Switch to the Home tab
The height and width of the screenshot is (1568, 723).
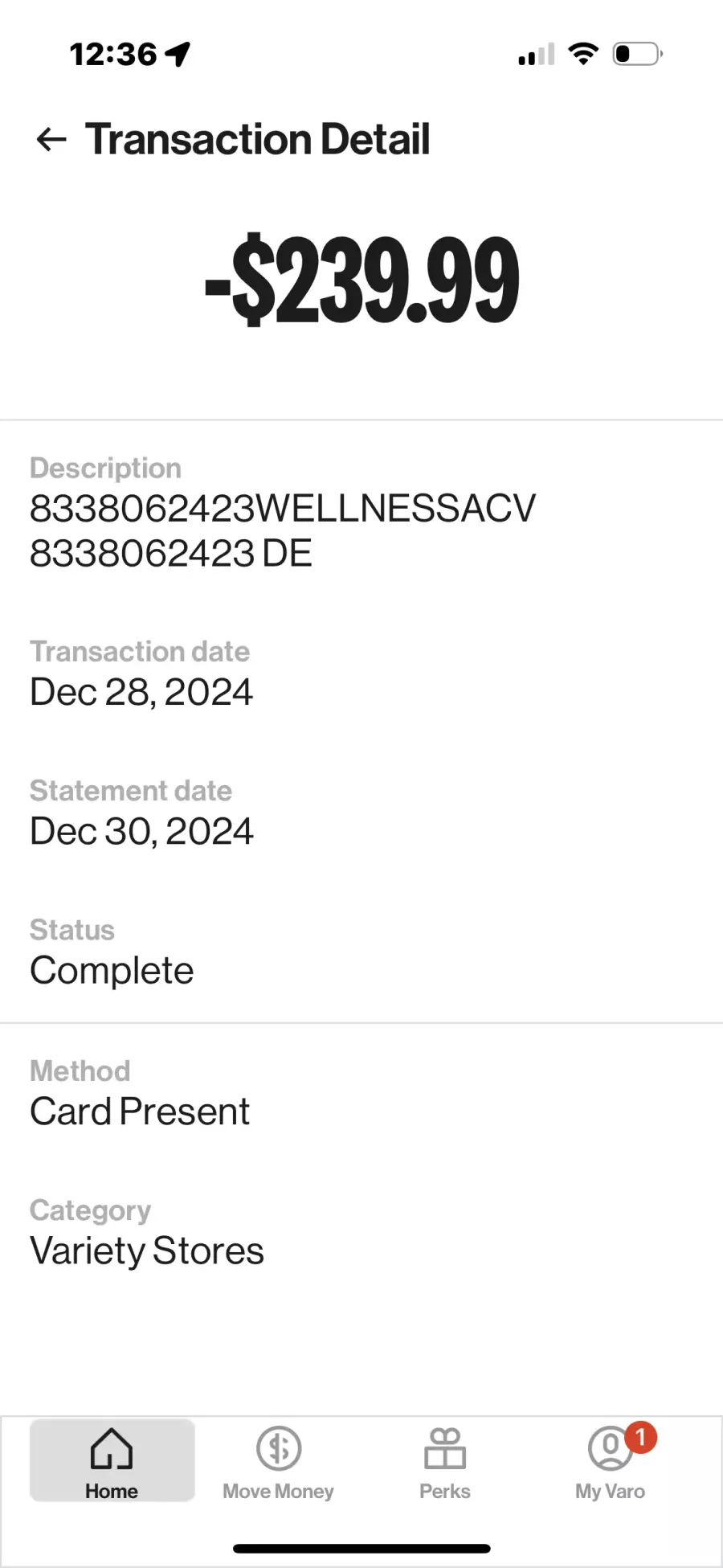112,1460
